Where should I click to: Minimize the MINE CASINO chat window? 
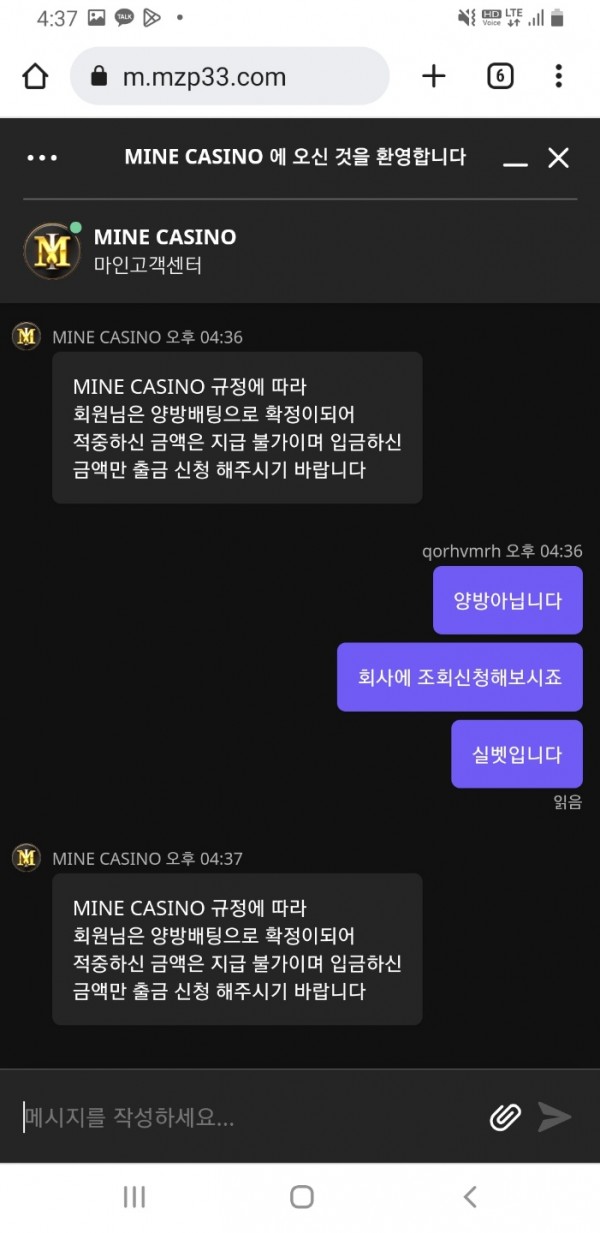coord(515,160)
